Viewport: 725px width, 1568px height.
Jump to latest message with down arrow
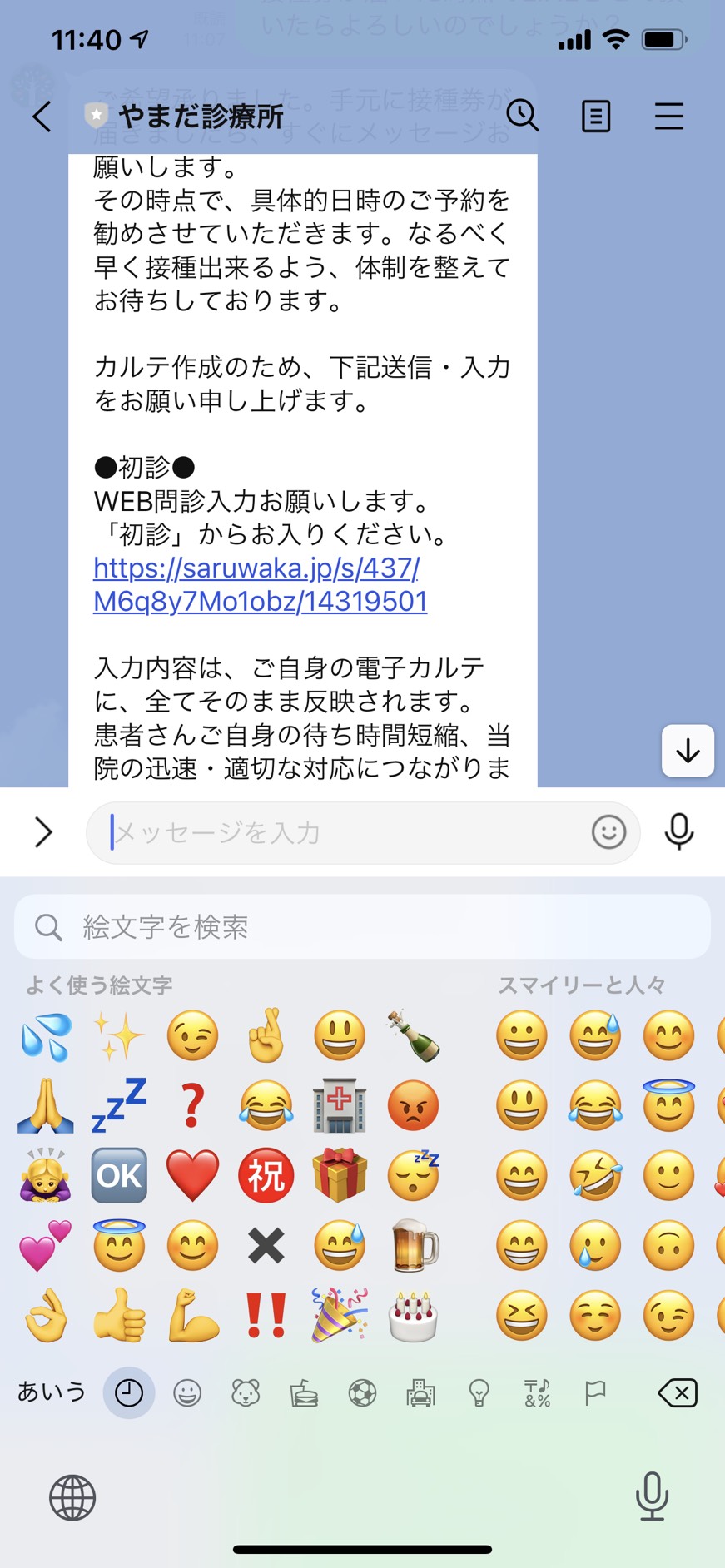pos(688,751)
